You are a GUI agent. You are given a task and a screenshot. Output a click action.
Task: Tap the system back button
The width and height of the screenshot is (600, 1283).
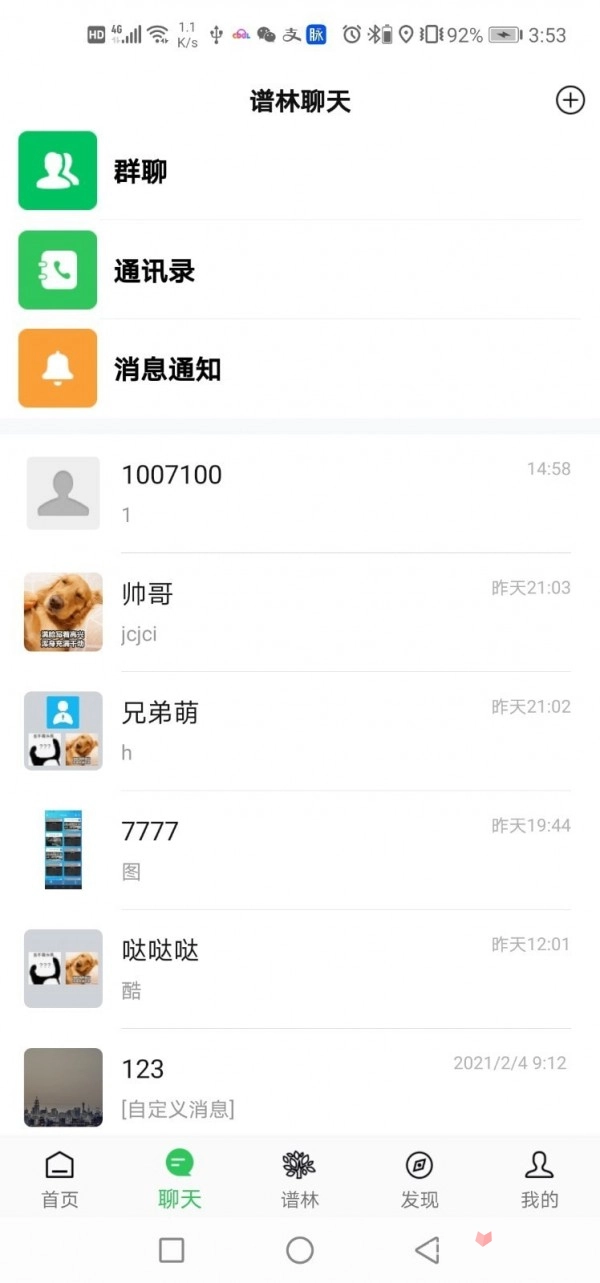click(427, 1249)
